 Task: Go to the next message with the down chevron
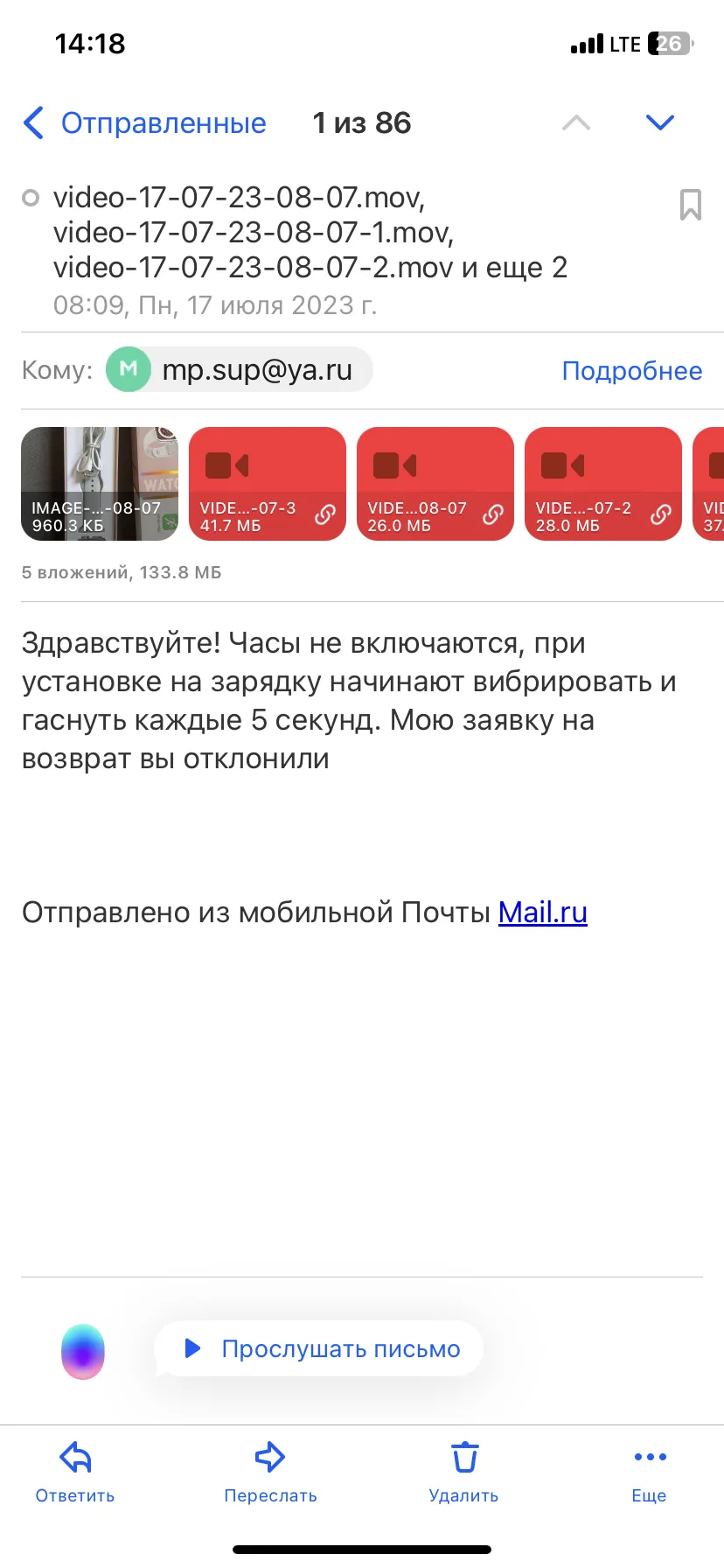659,122
